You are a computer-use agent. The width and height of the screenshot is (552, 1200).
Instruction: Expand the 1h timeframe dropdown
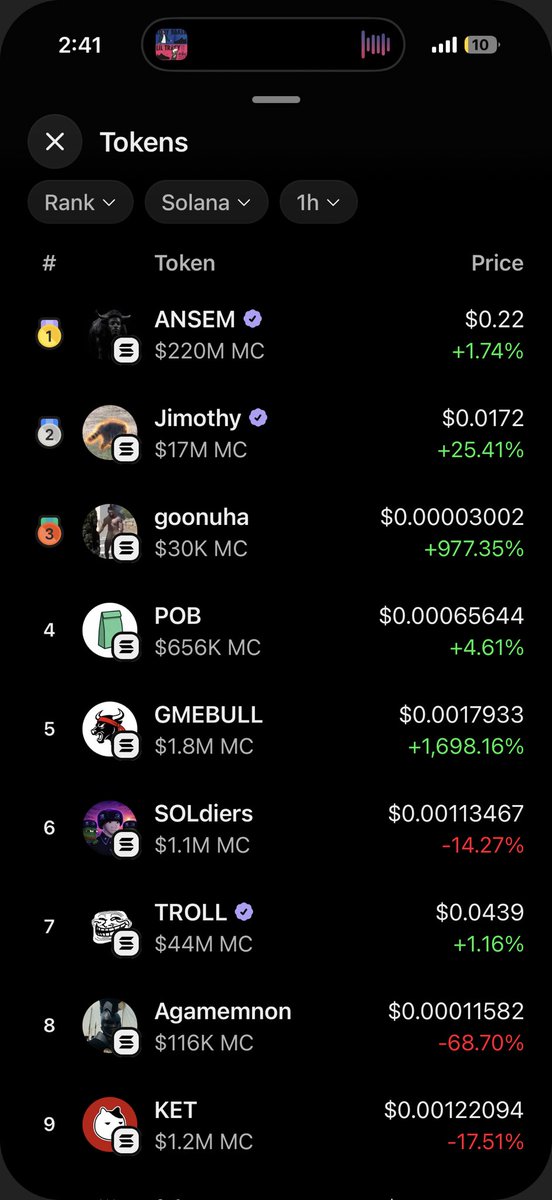319,202
